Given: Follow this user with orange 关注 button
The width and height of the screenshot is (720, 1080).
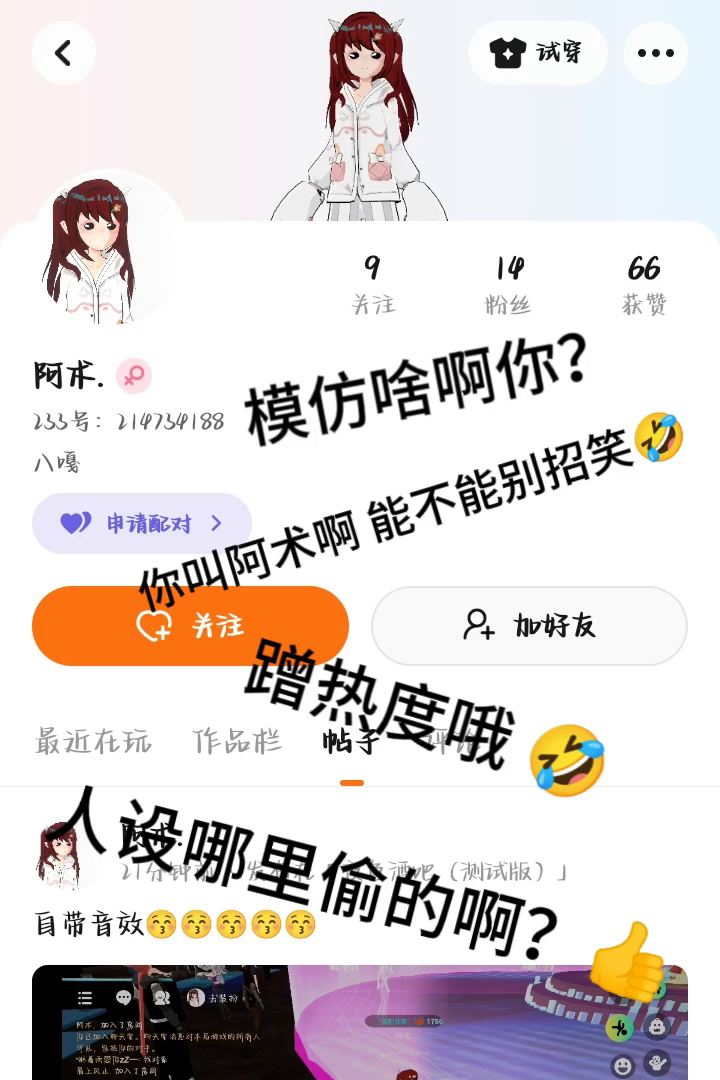Looking at the screenshot, I should (x=190, y=626).
